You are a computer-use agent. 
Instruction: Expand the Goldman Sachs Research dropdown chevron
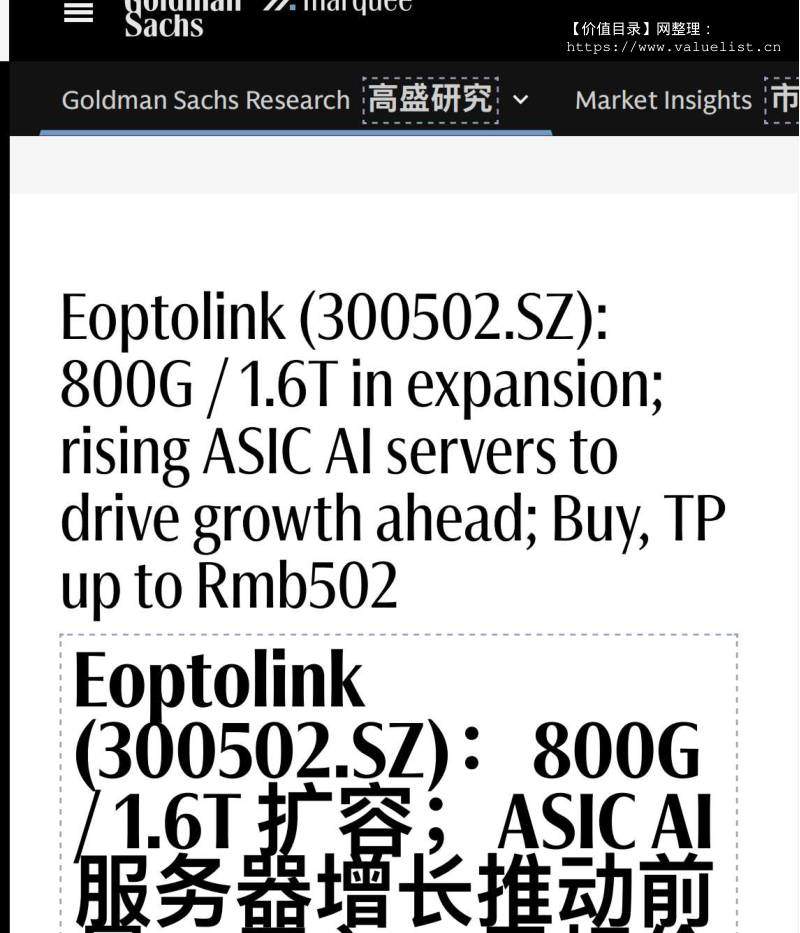pos(520,100)
